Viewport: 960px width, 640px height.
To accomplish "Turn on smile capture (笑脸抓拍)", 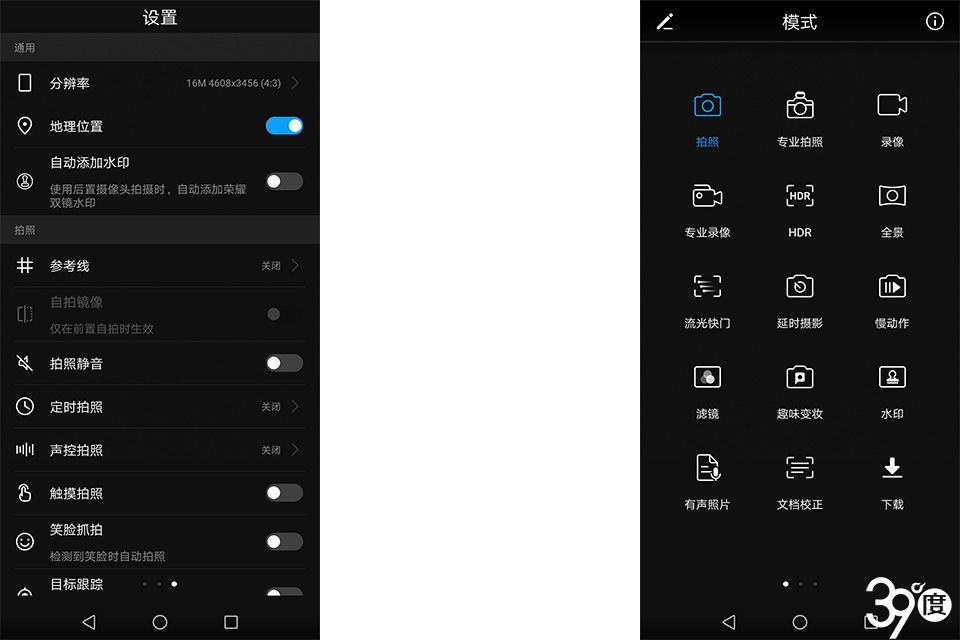I will pos(284,541).
